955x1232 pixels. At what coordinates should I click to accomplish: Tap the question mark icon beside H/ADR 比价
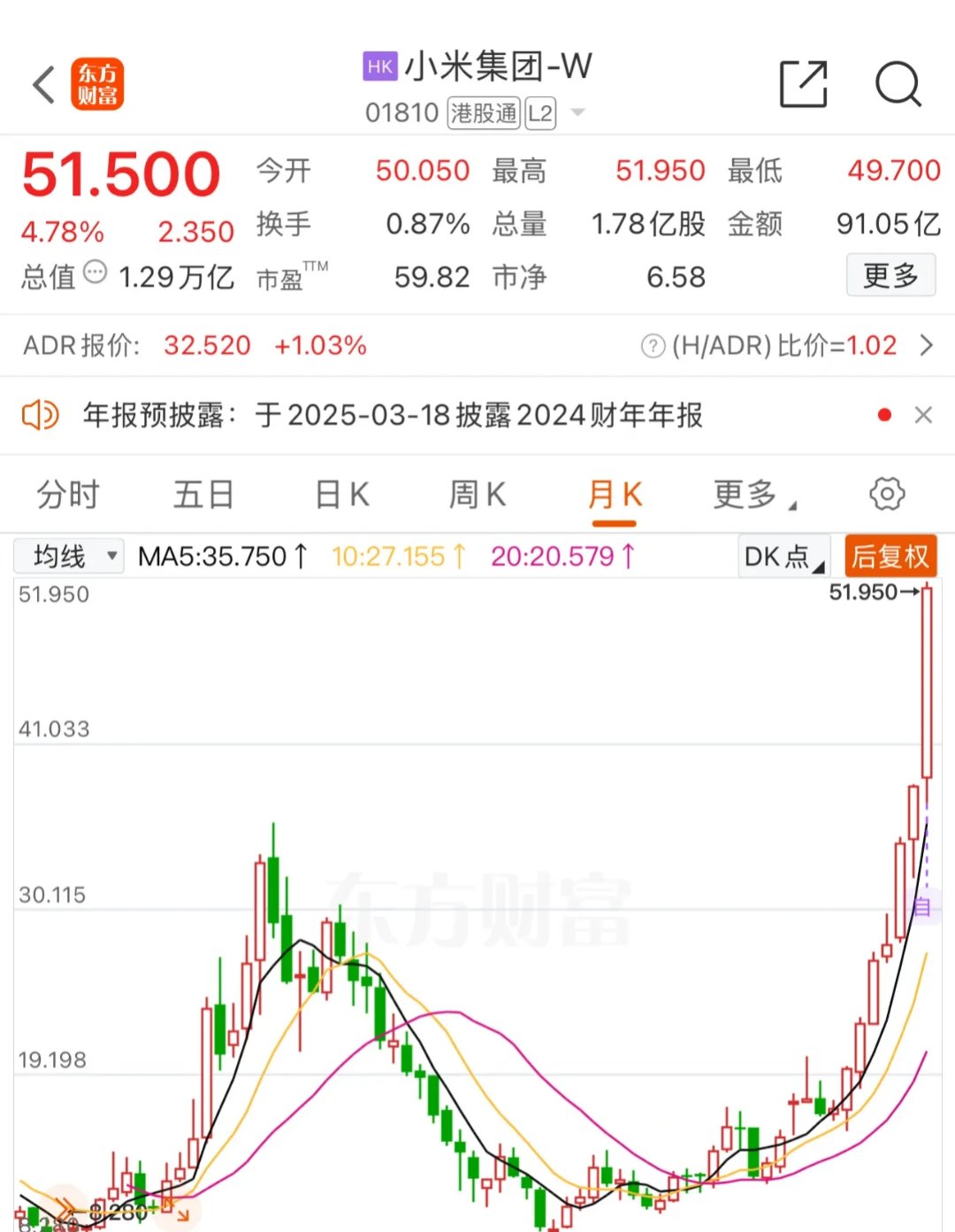(652, 347)
